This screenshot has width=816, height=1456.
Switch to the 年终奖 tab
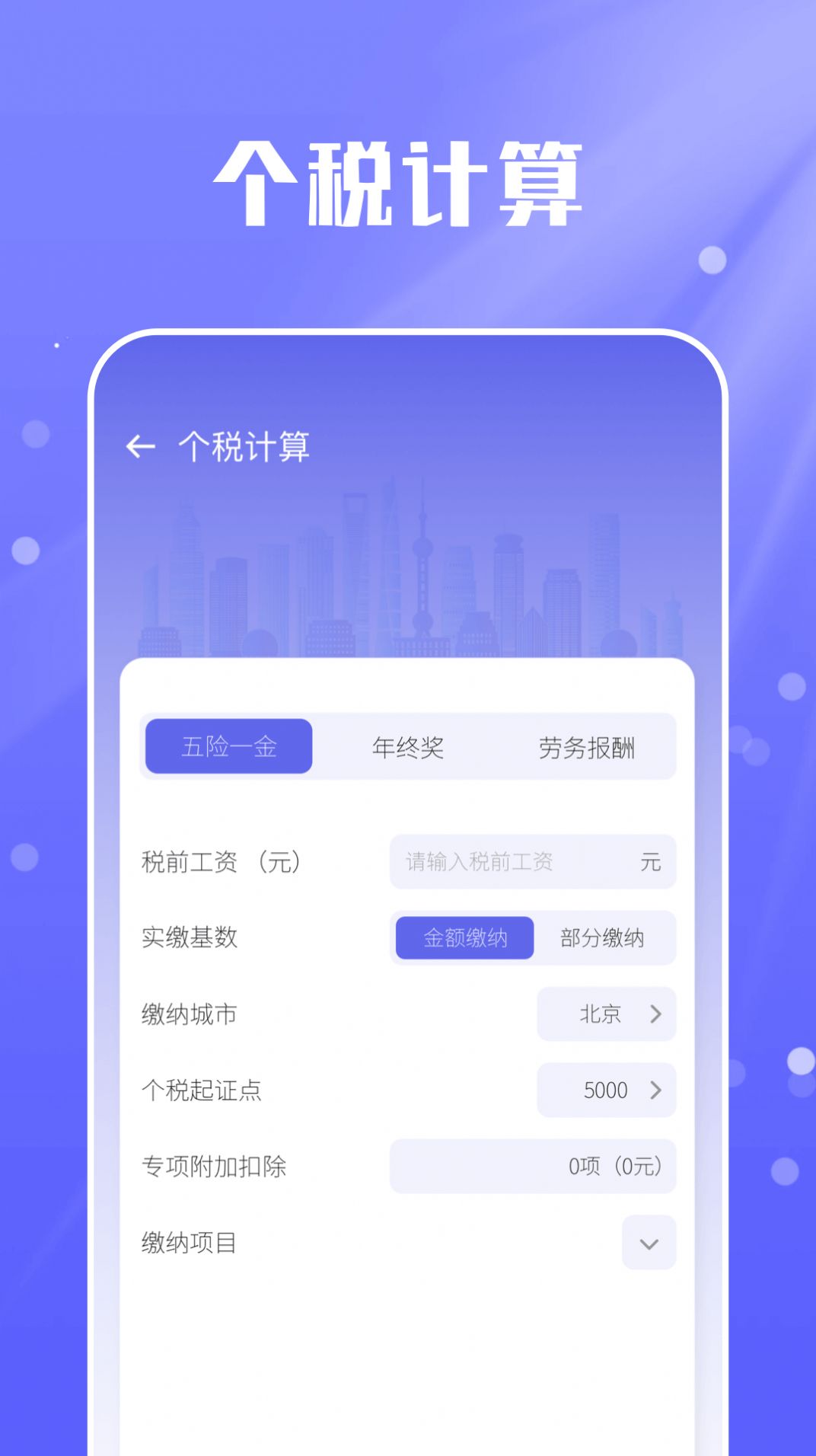pos(408,747)
